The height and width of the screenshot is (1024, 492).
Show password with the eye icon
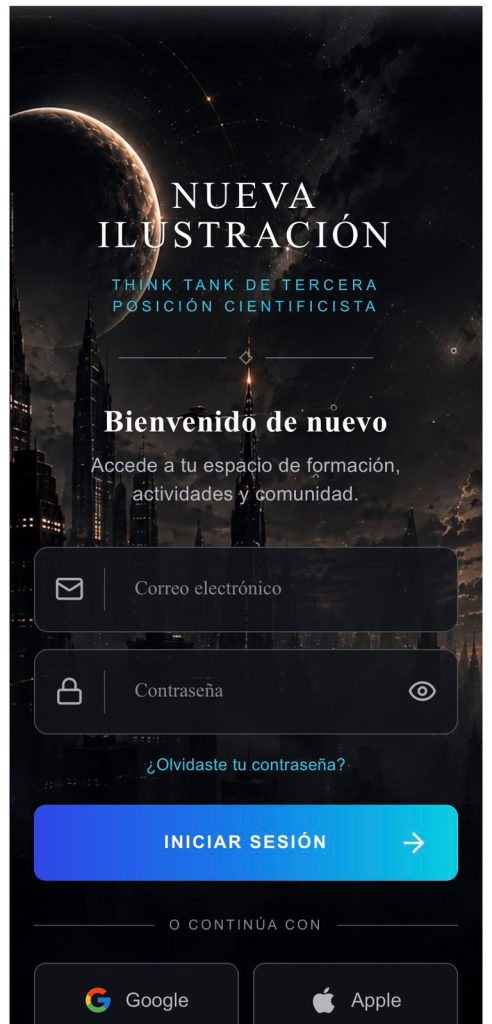click(422, 691)
